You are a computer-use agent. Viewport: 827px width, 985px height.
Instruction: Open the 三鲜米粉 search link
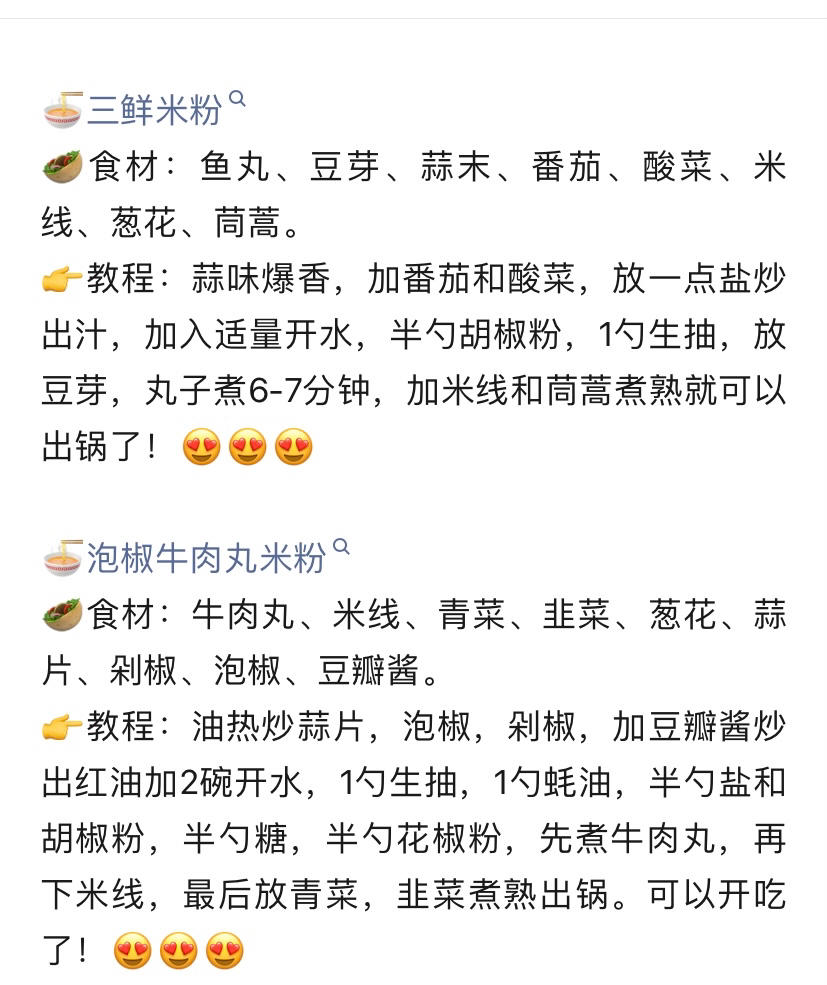click(155, 110)
